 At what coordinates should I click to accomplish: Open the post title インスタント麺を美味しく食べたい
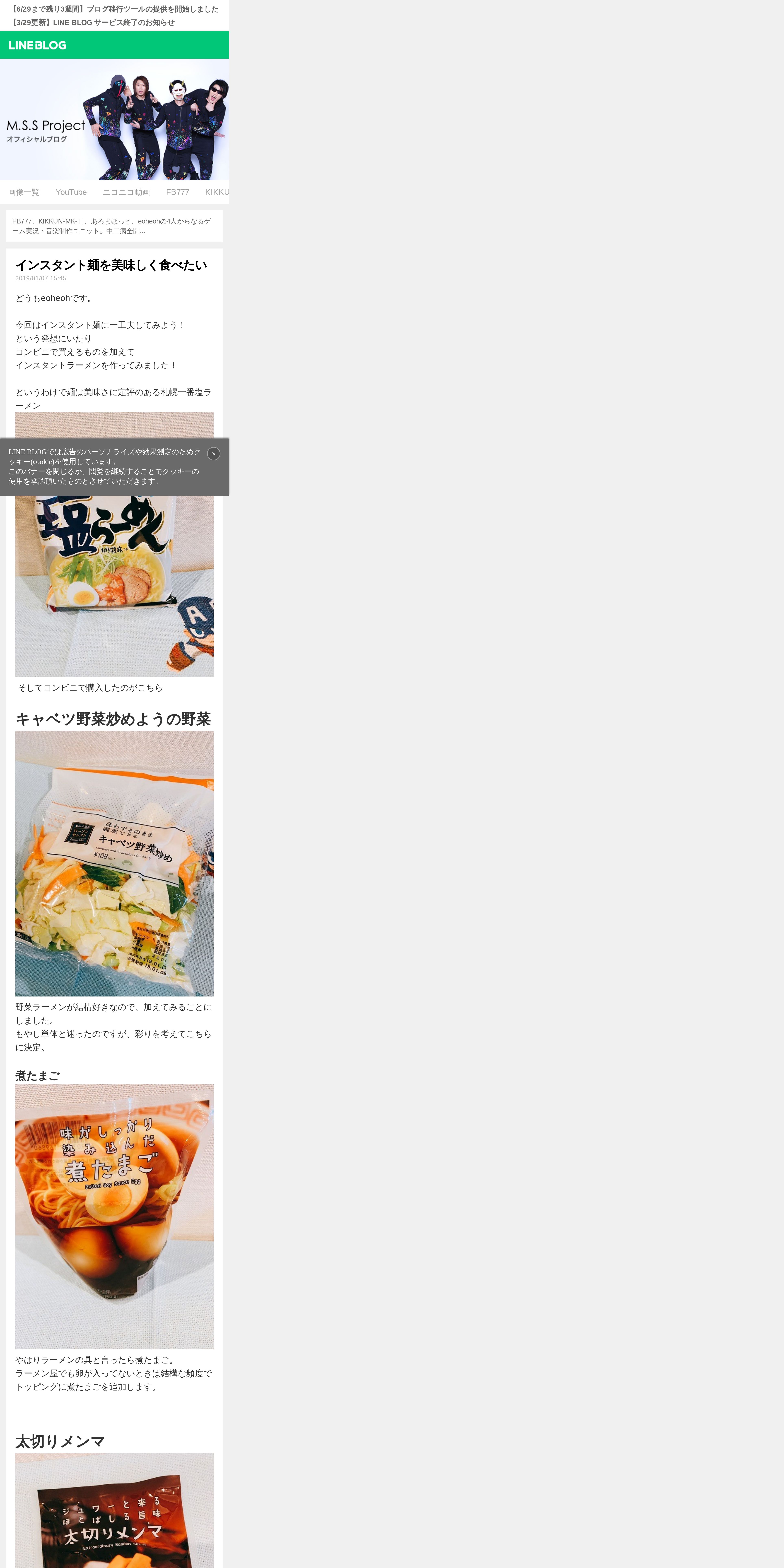click(111, 265)
